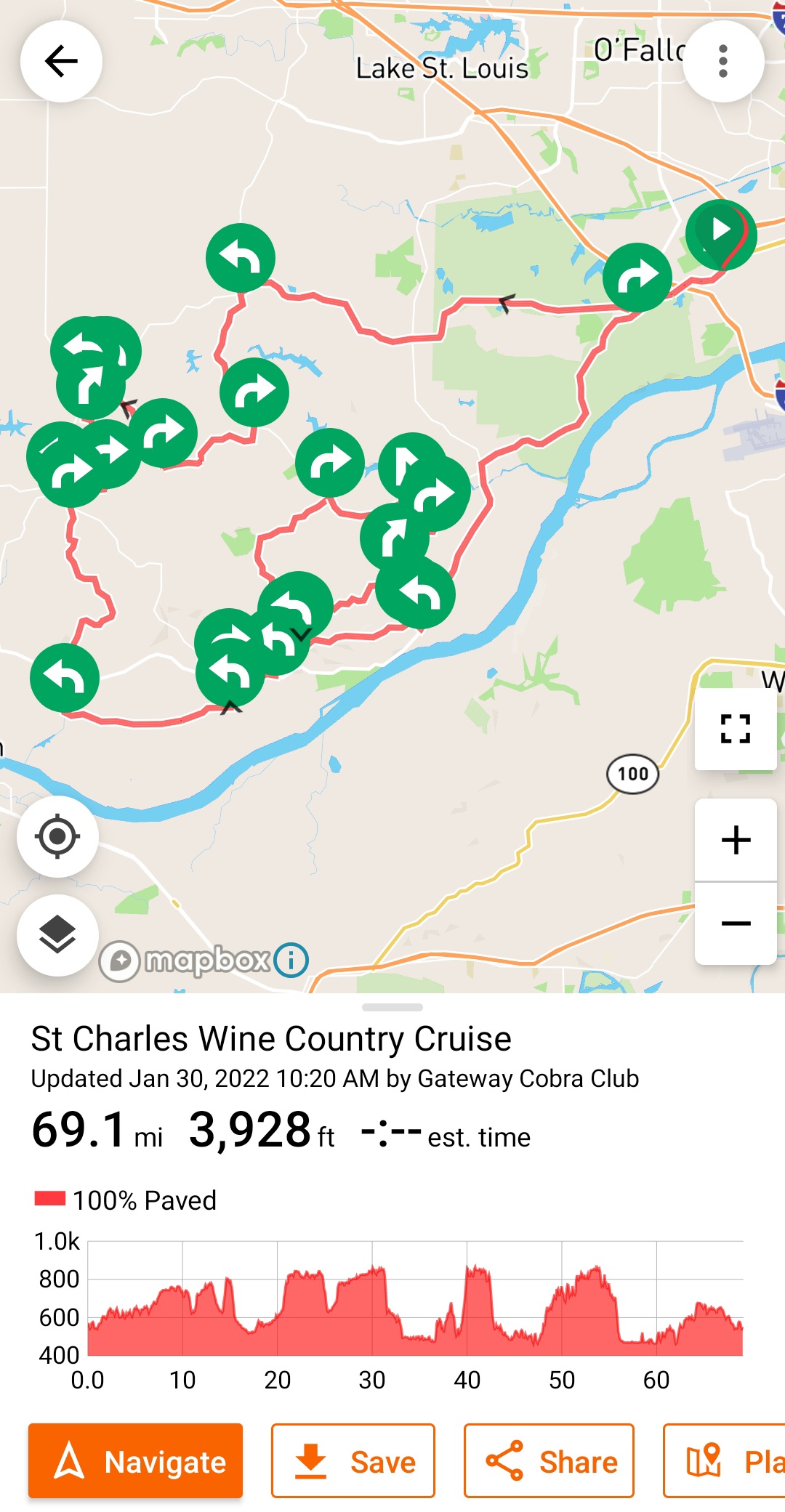
Task: Zoom out of the map
Action: coord(735,923)
